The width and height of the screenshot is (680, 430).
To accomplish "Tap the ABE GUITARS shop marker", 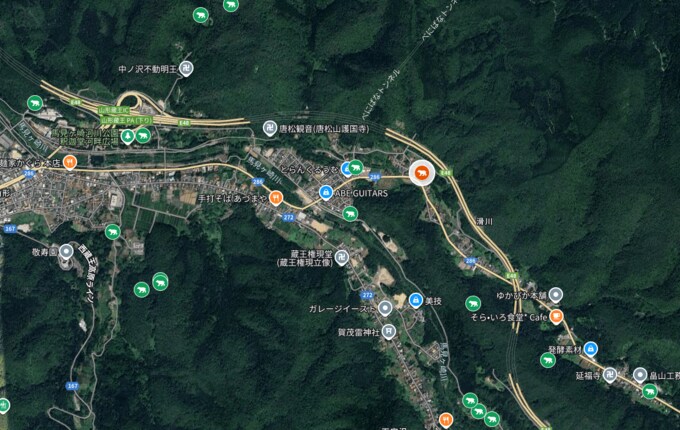I will (326, 192).
